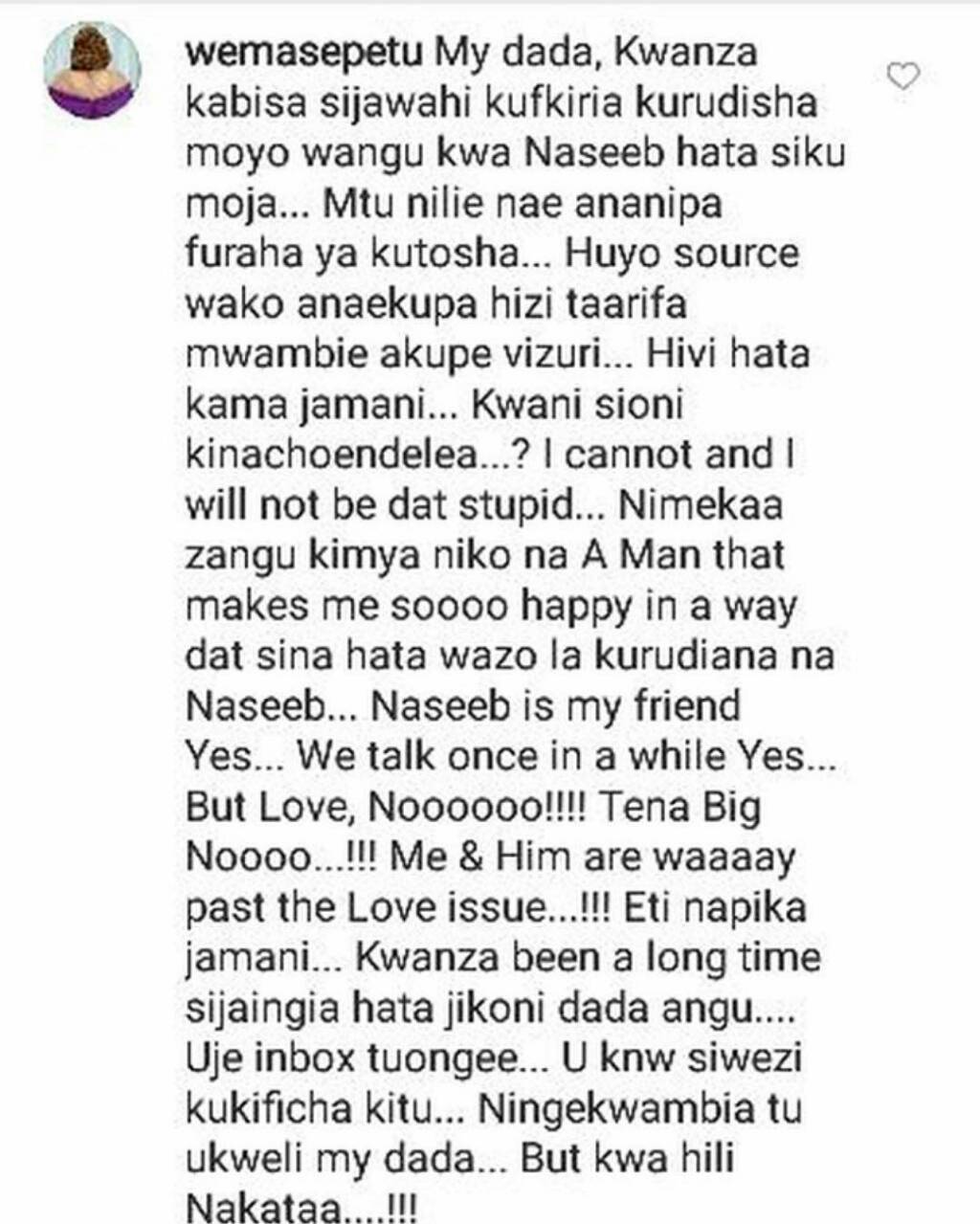Open wemasepetu's profile picture
The width and height of the screenshot is (980, 1224).
[x=93, y=70]
